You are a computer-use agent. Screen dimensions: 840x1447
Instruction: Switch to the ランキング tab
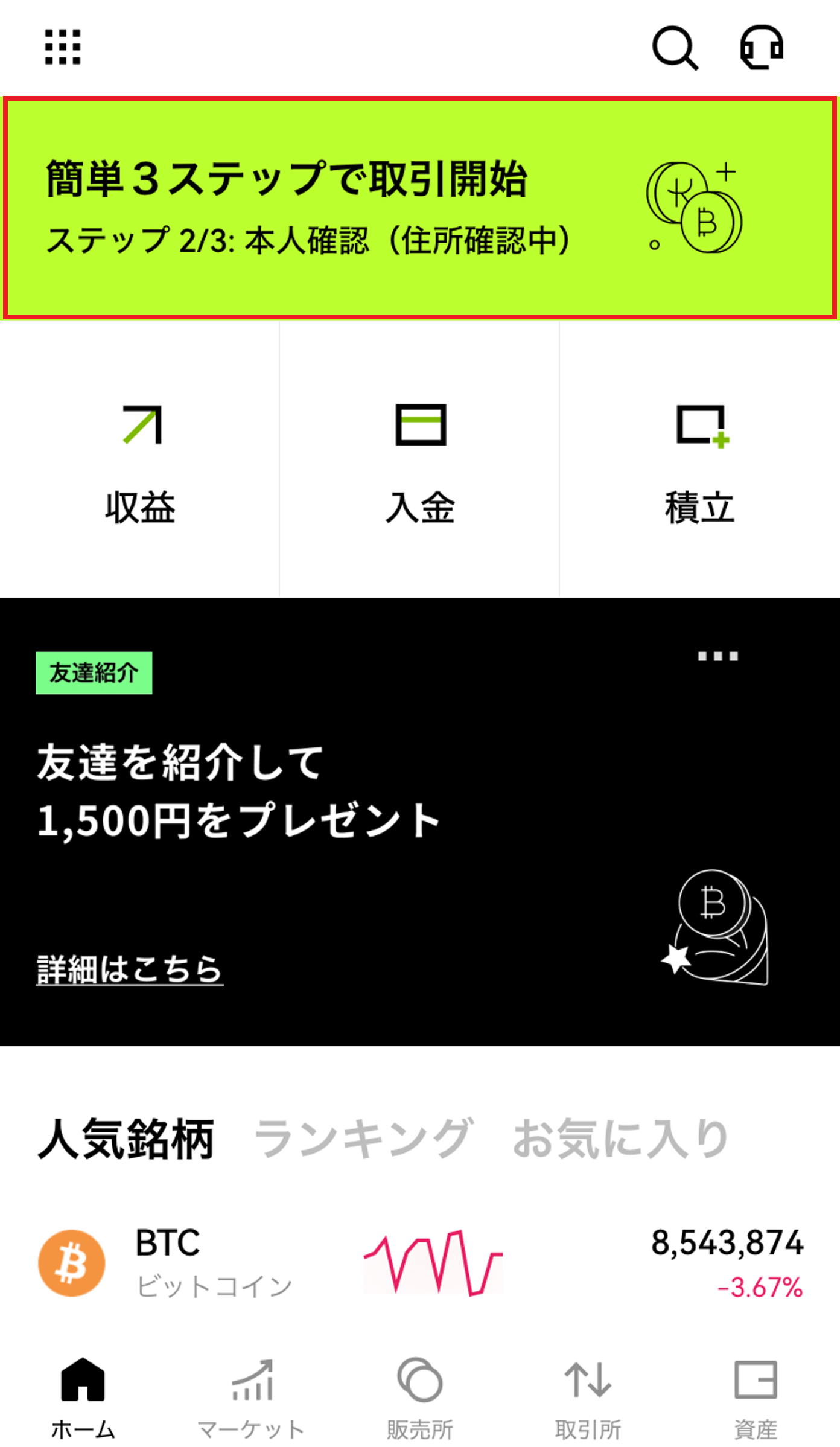(359, 1134)
